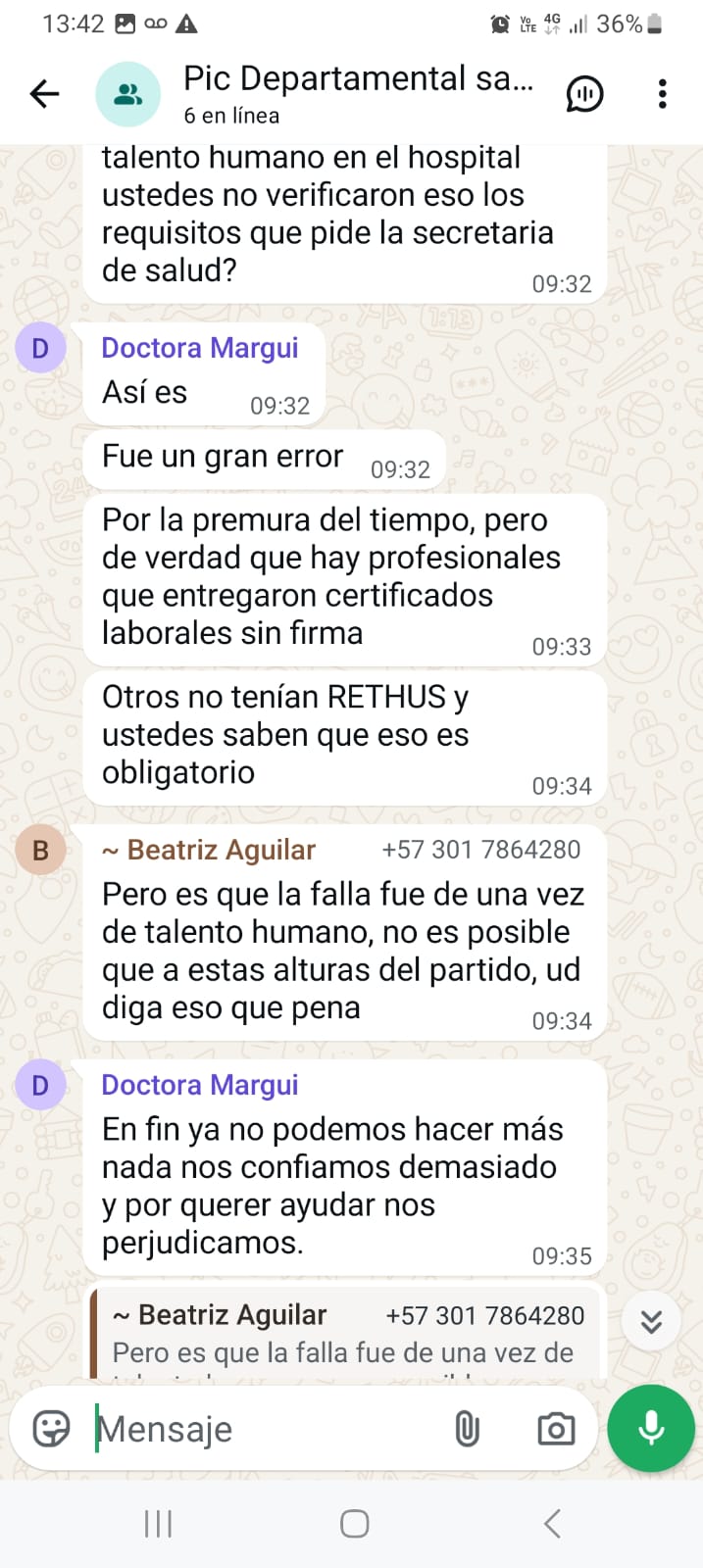
Task: Tap the group avatar in the header
Action: coord(127,94)
